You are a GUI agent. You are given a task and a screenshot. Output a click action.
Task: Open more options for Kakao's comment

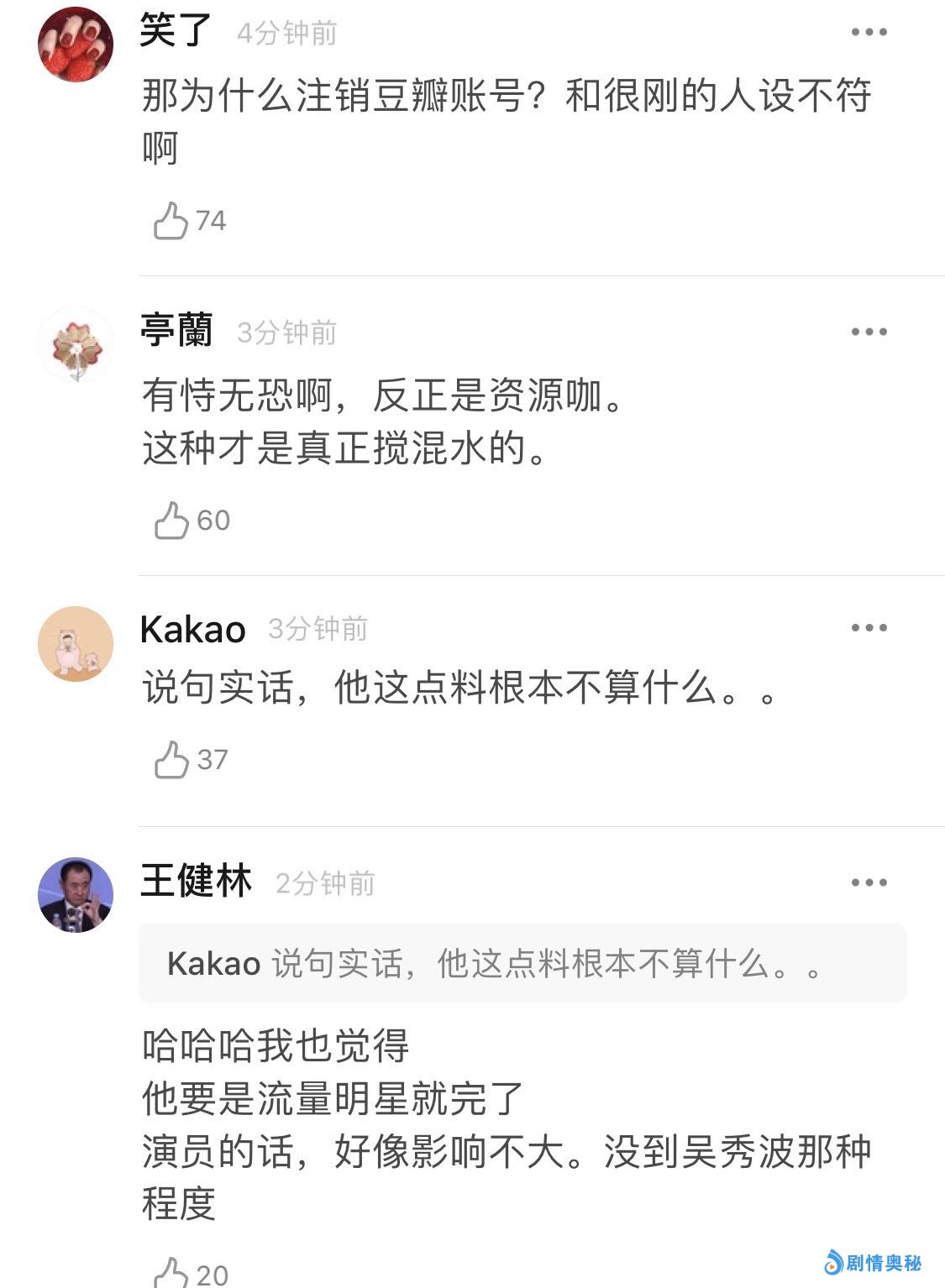click(869, 628)
